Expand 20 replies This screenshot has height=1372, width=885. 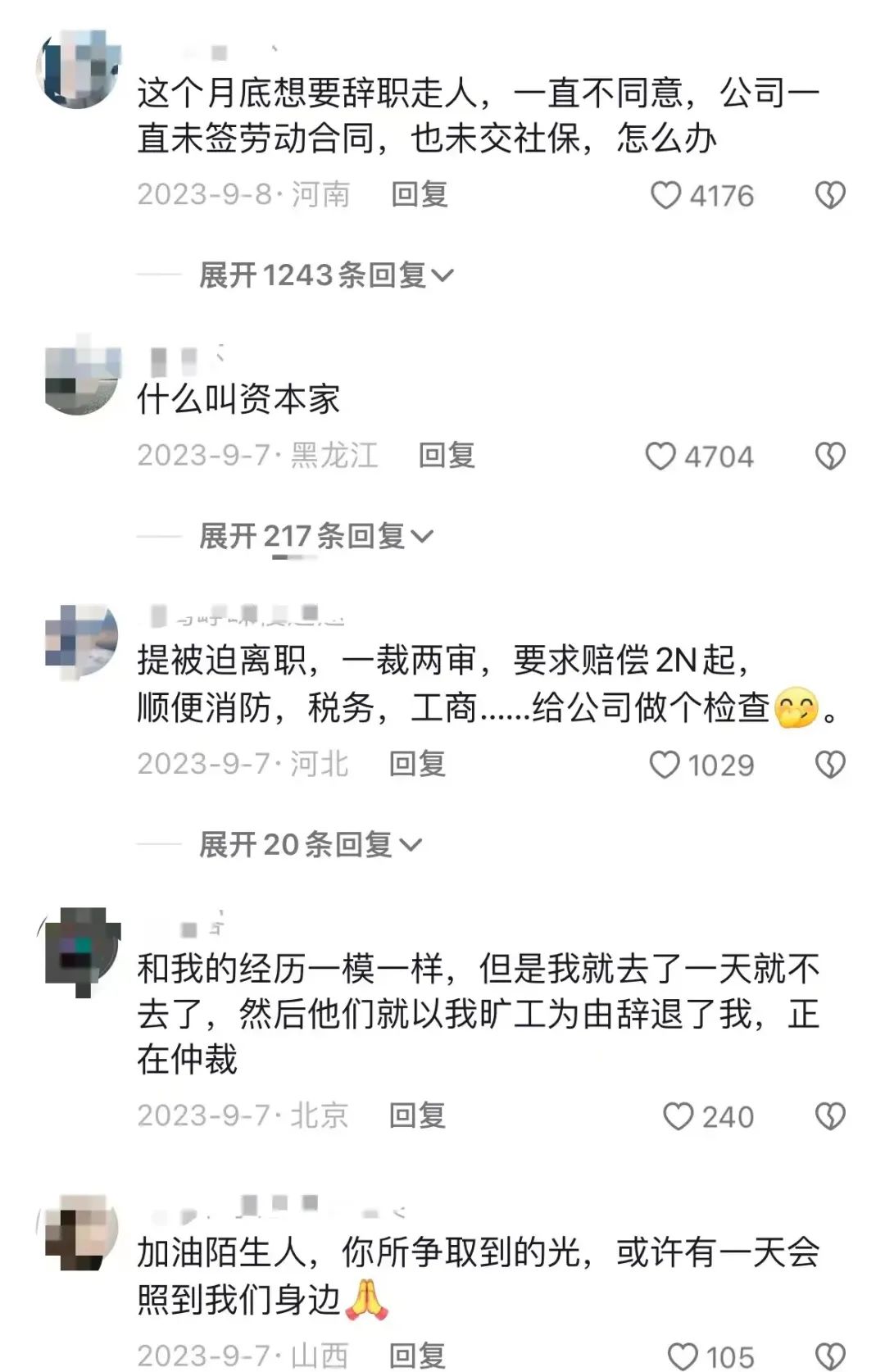[310, 844]
